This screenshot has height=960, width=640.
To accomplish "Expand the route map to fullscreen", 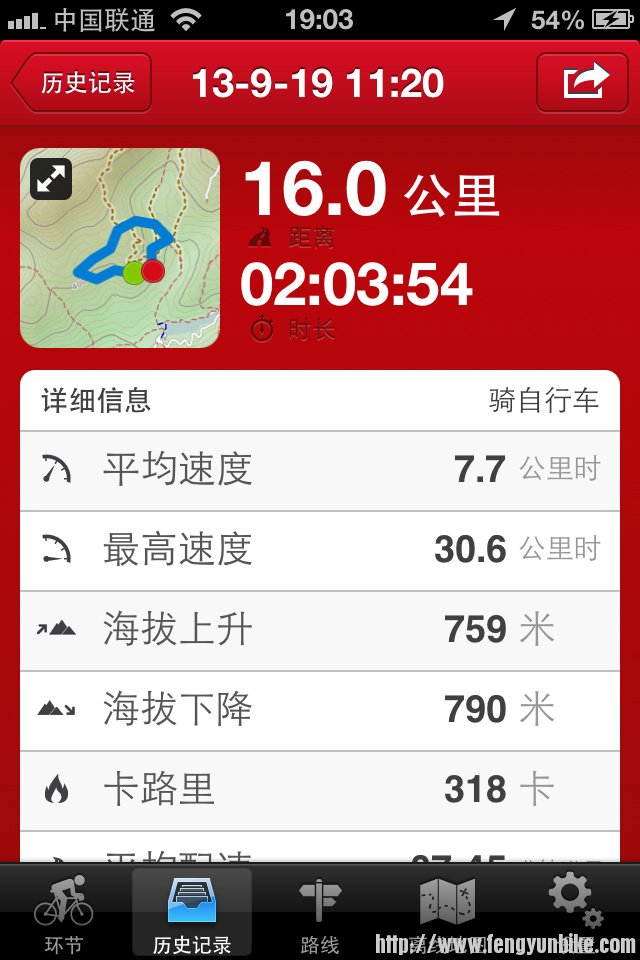I will [x=51, y=179].
